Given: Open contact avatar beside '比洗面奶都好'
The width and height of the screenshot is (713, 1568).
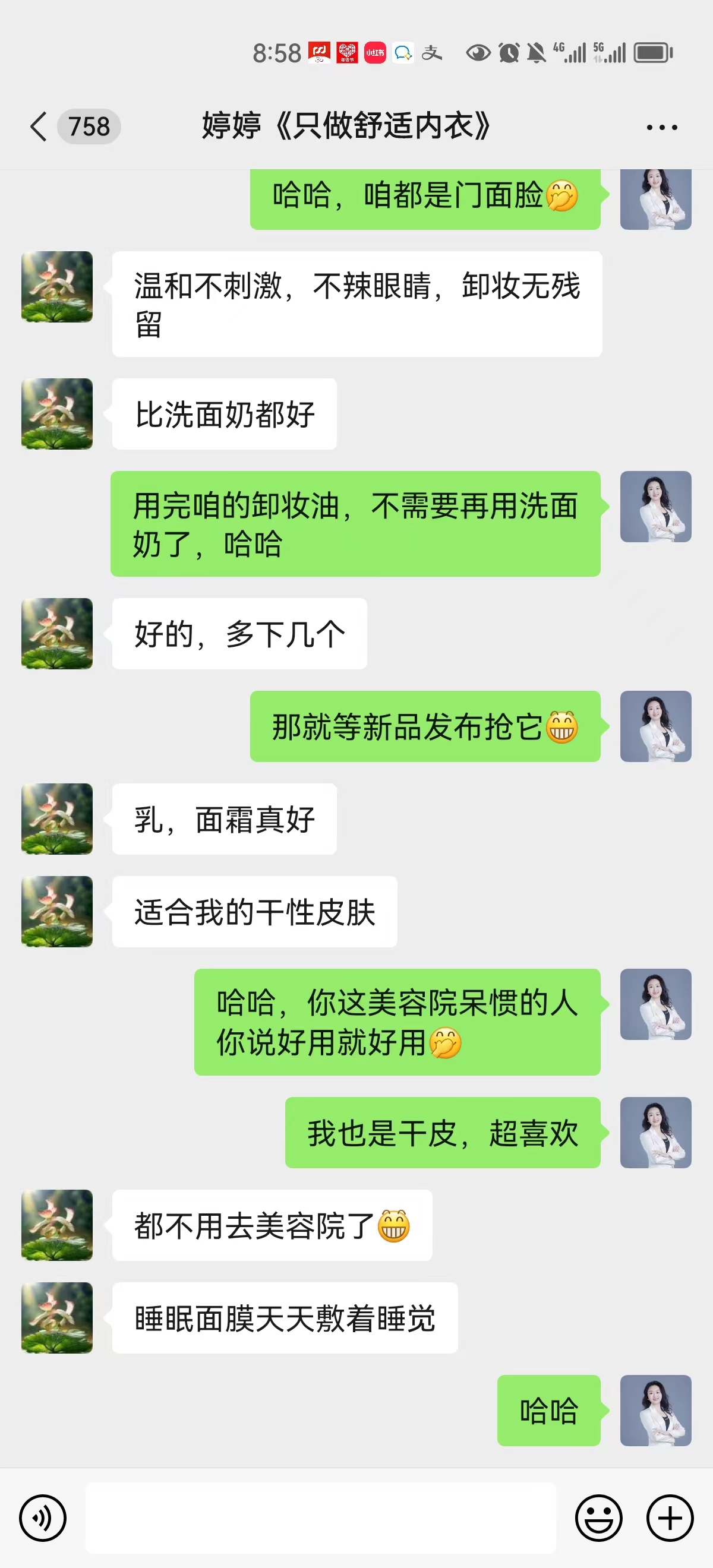Looking at the screenshot, I should tap(57, 414).
